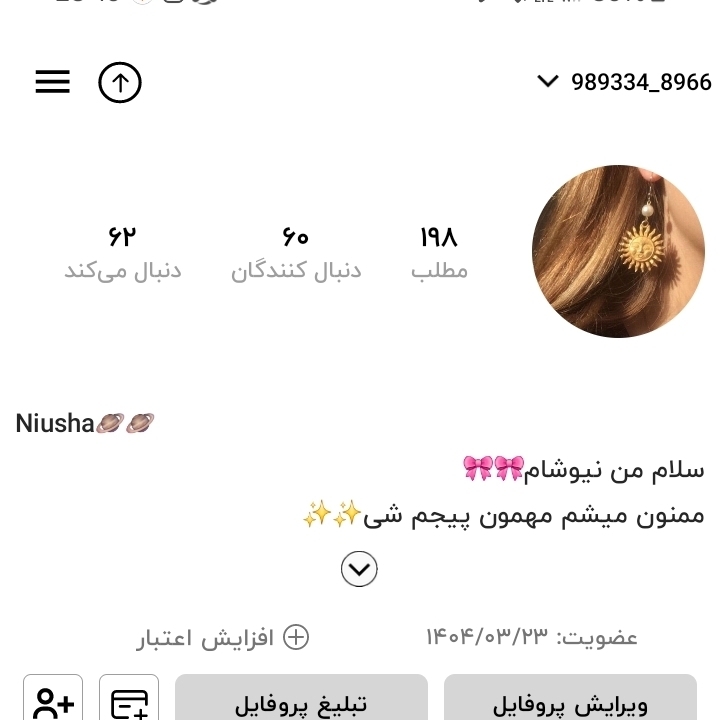The width and height of the screenshot is (720, 720).
Task: Select افزایش اعتبار to increase credit
Action: 223,638
